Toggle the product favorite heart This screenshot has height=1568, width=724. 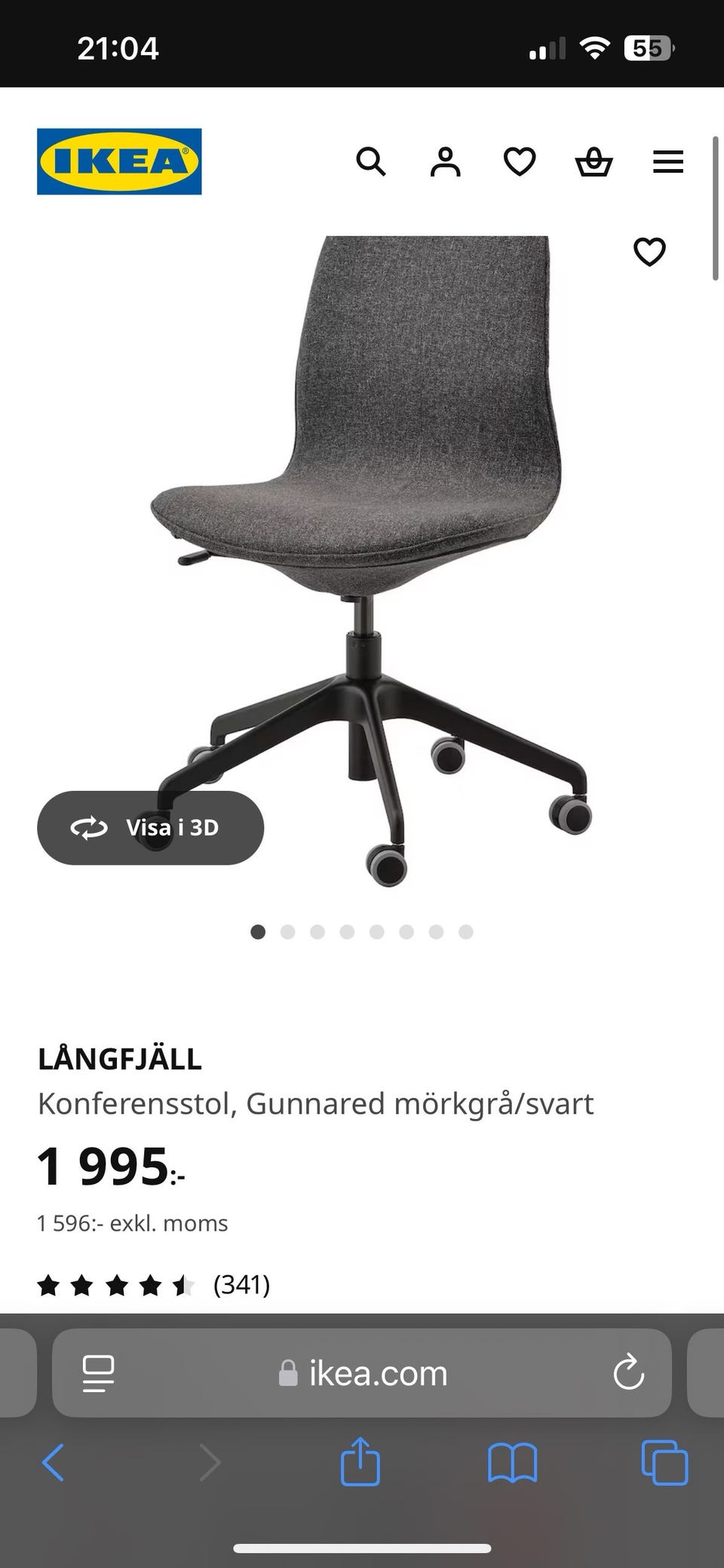point(649,252)
